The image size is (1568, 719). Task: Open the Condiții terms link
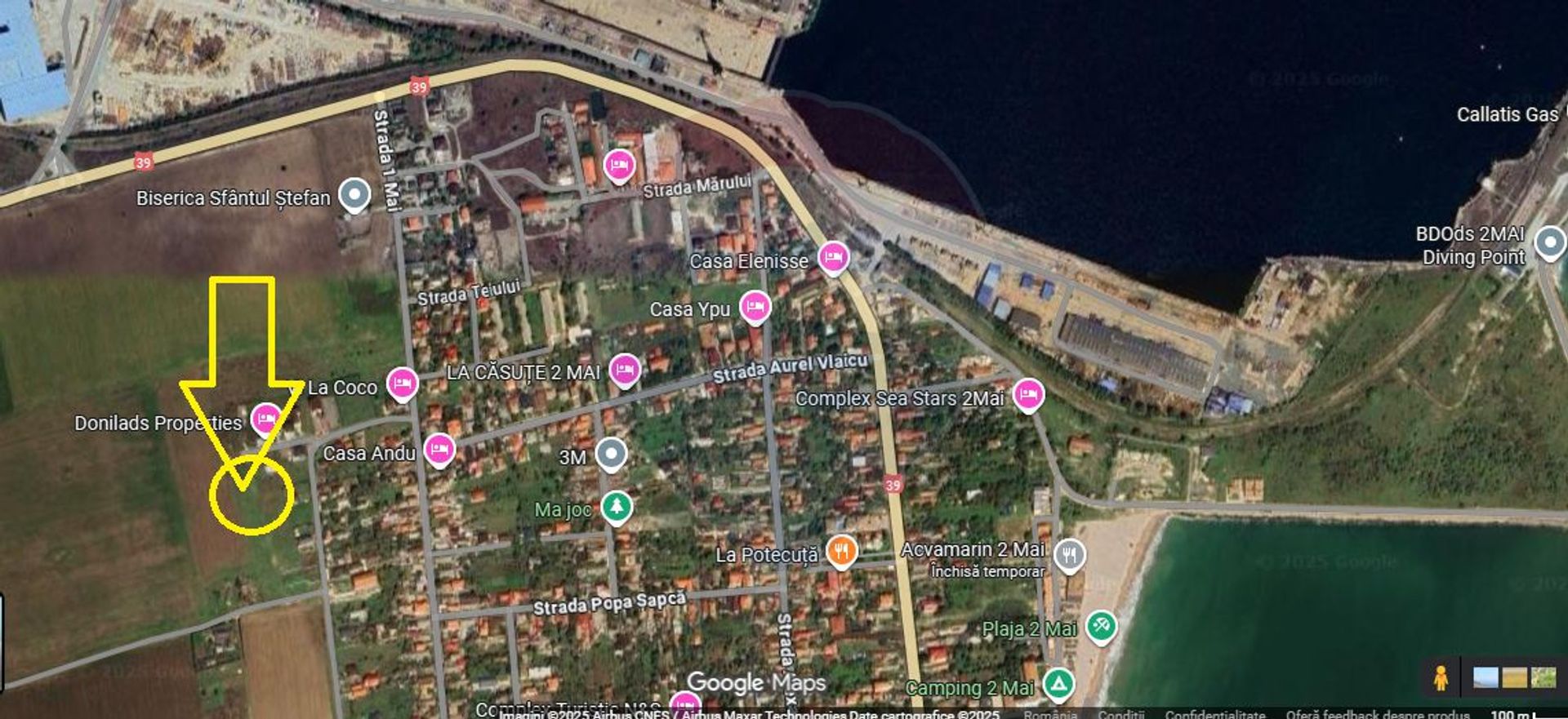[x=1121, y=714]
